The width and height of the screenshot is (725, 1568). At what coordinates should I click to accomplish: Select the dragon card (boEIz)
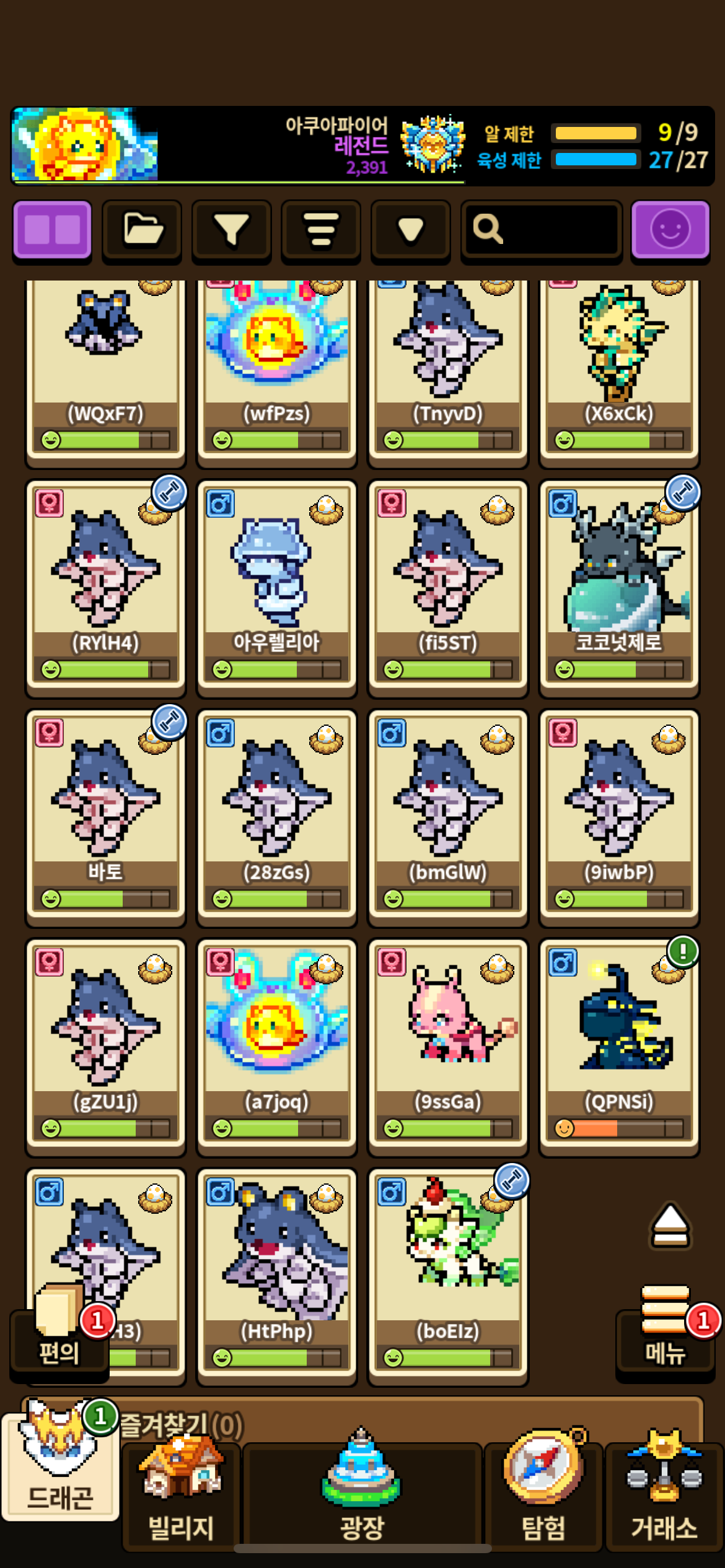[447, 1274]
